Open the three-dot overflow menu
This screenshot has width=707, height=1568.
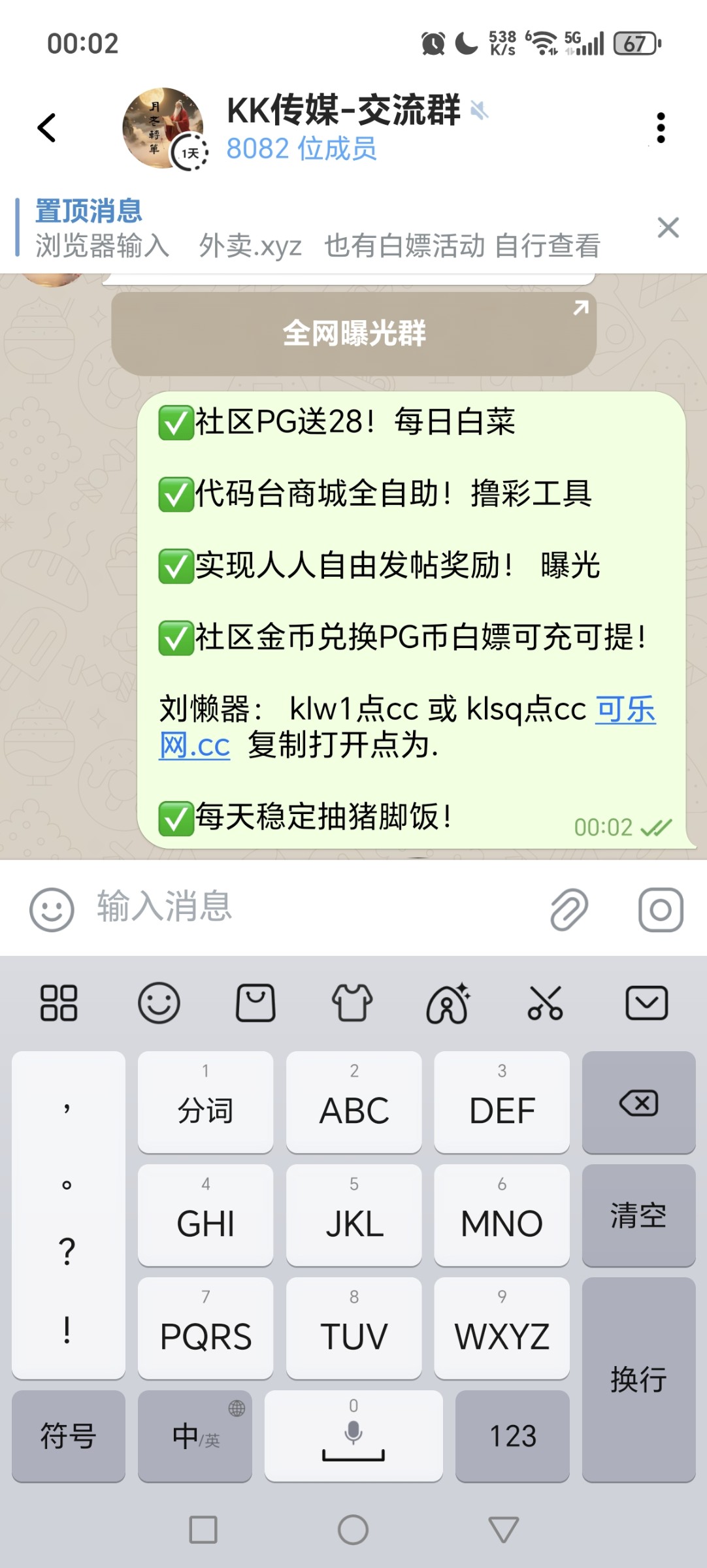click(661, 127)
